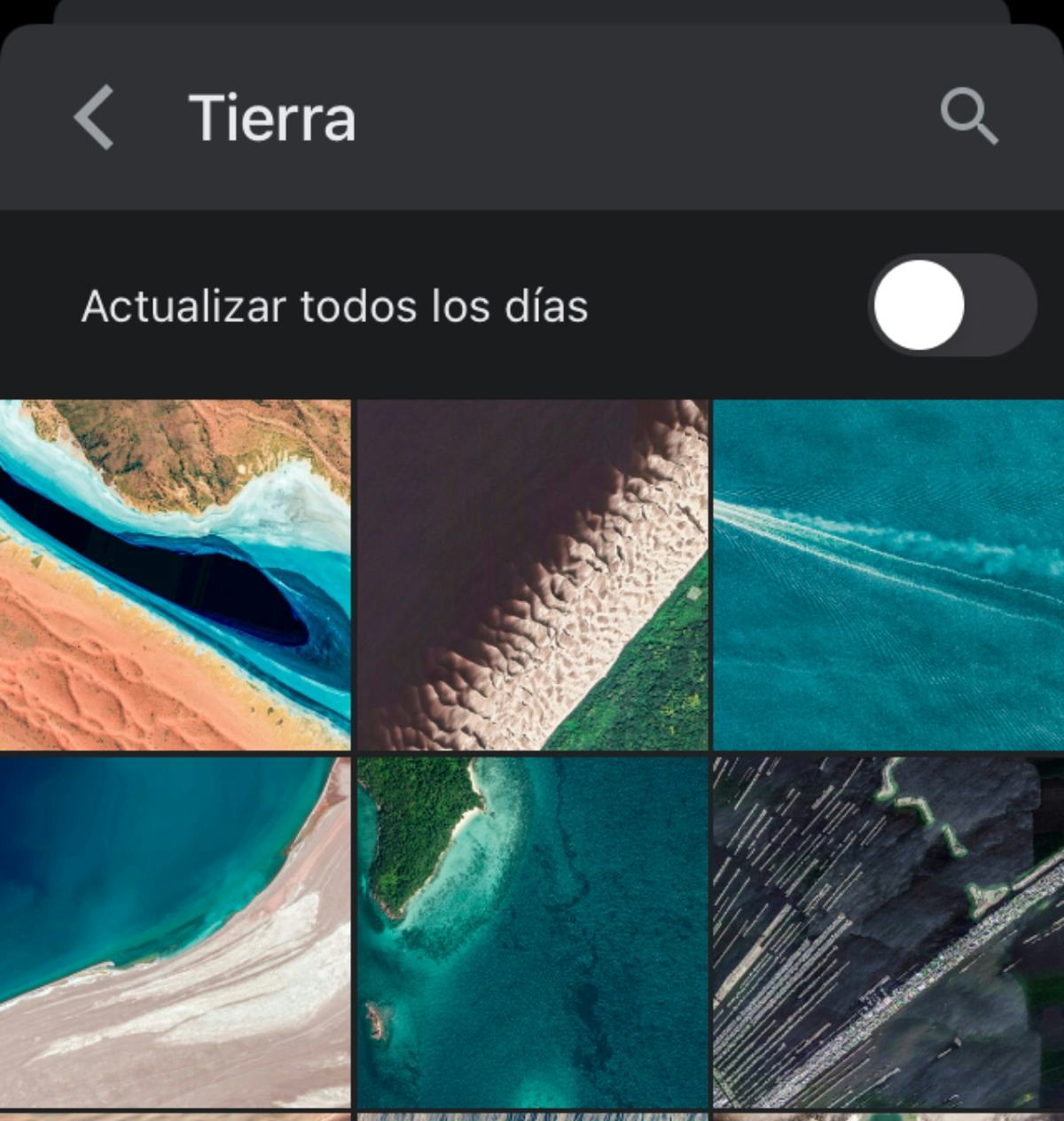The width and height of the screenshot is (1064, 1121).
Task: Open the blue bay with pink shoreline wallpaper
Action: pos(175,931)
